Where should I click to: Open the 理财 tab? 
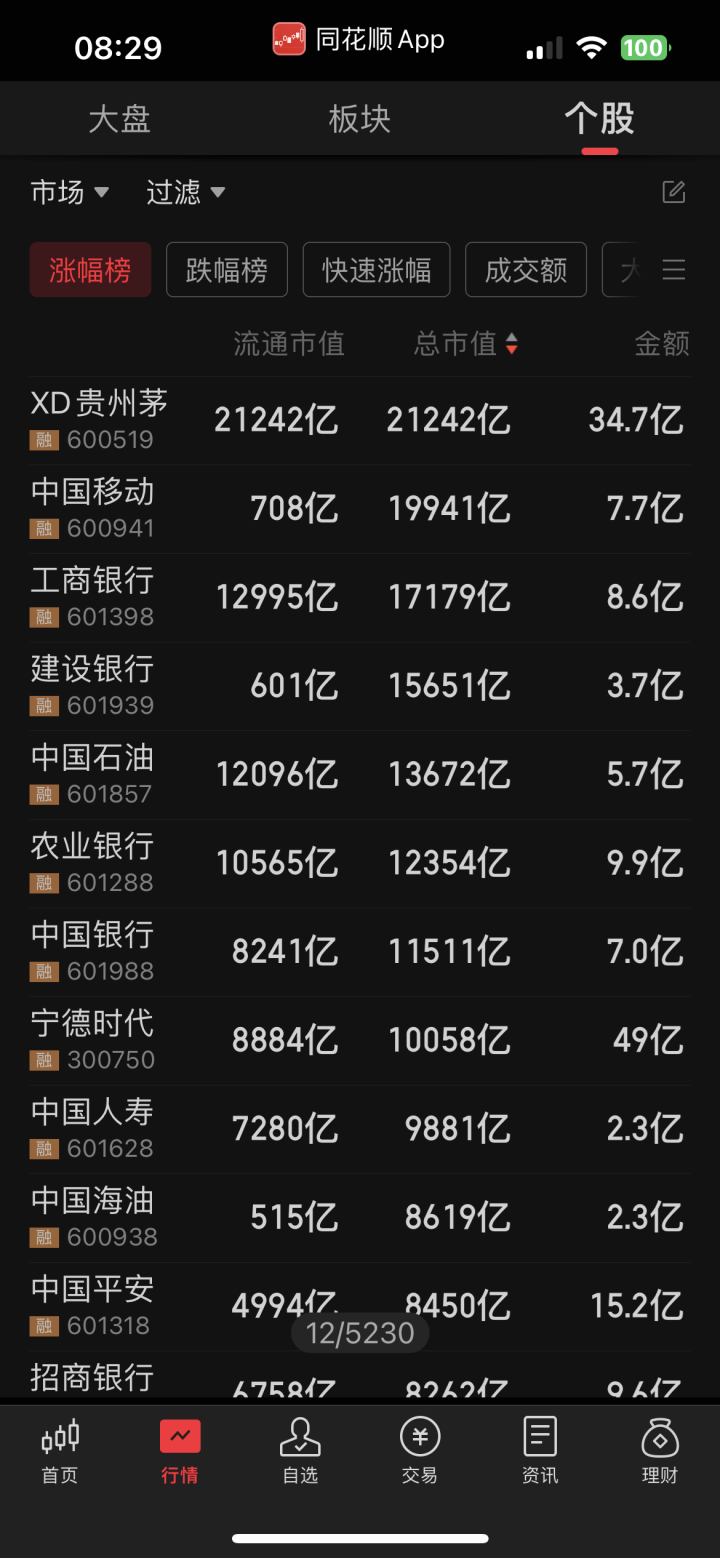[x=660, y=1452]
